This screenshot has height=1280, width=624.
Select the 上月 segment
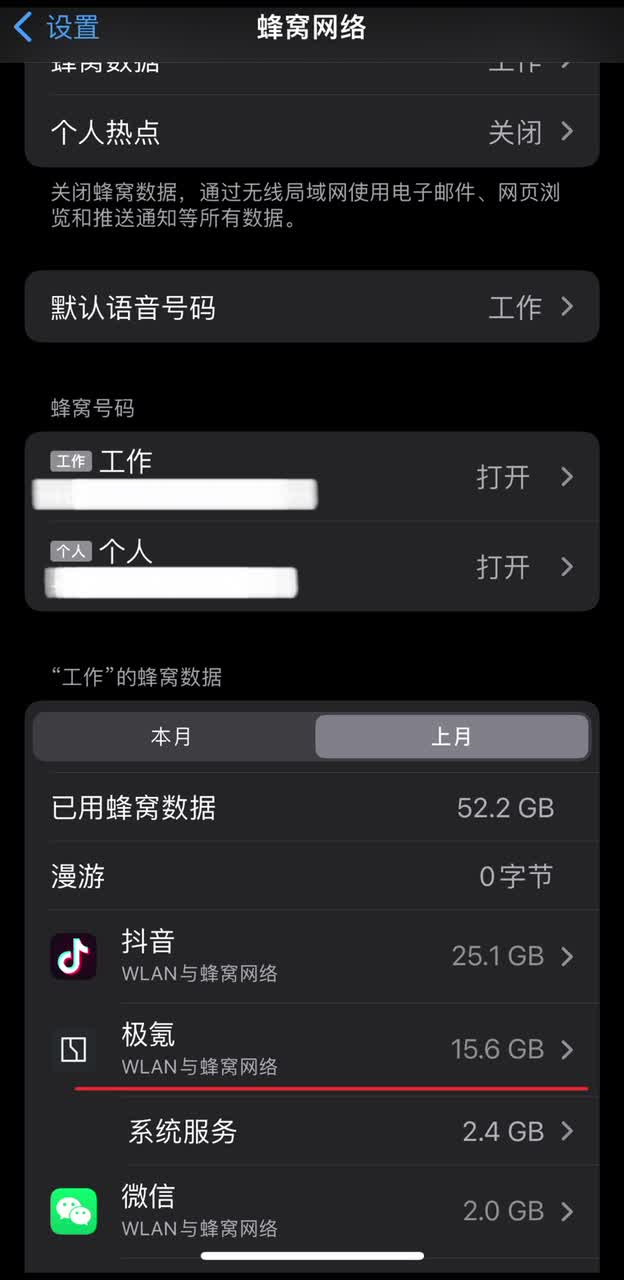[451, 737]
